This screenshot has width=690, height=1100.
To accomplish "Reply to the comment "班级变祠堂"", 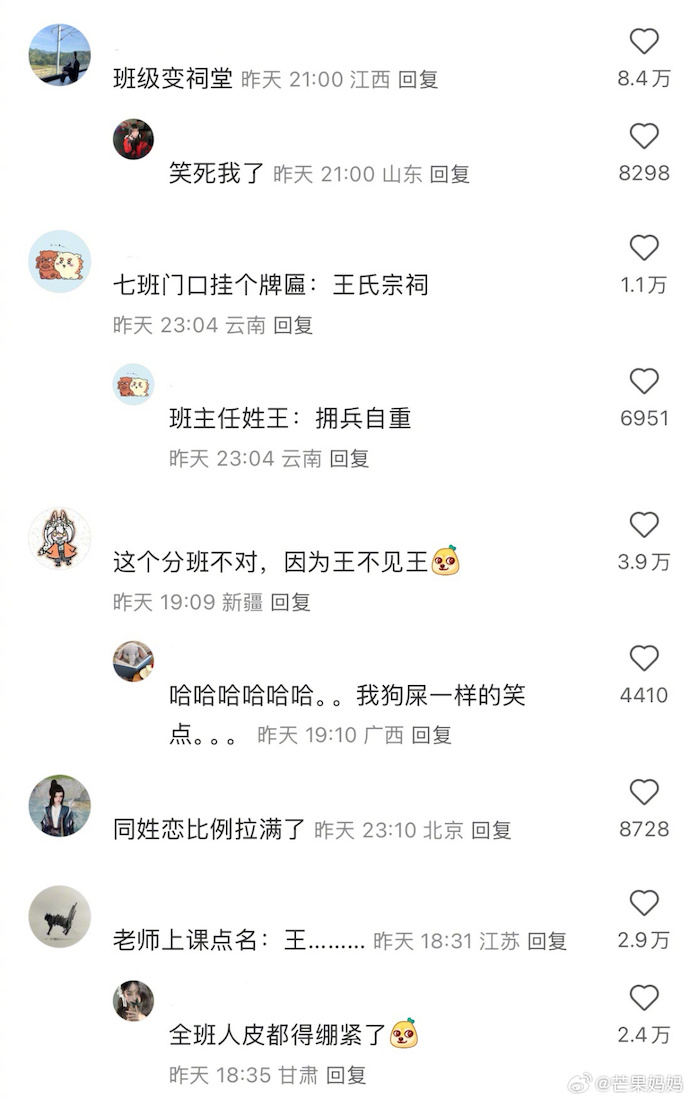I will point(418,80).
